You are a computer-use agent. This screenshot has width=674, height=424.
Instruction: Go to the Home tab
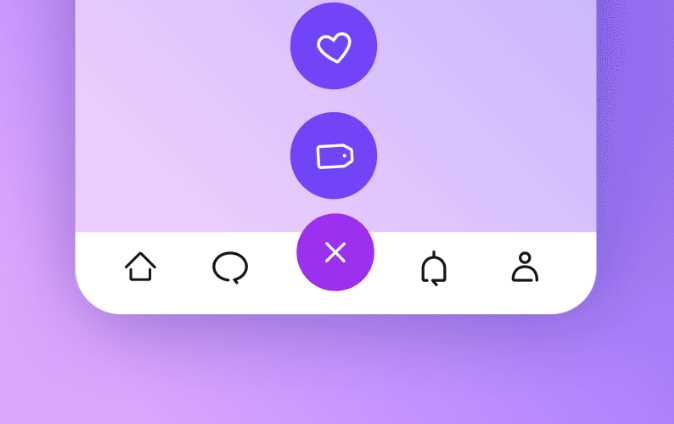coord(140,267)
